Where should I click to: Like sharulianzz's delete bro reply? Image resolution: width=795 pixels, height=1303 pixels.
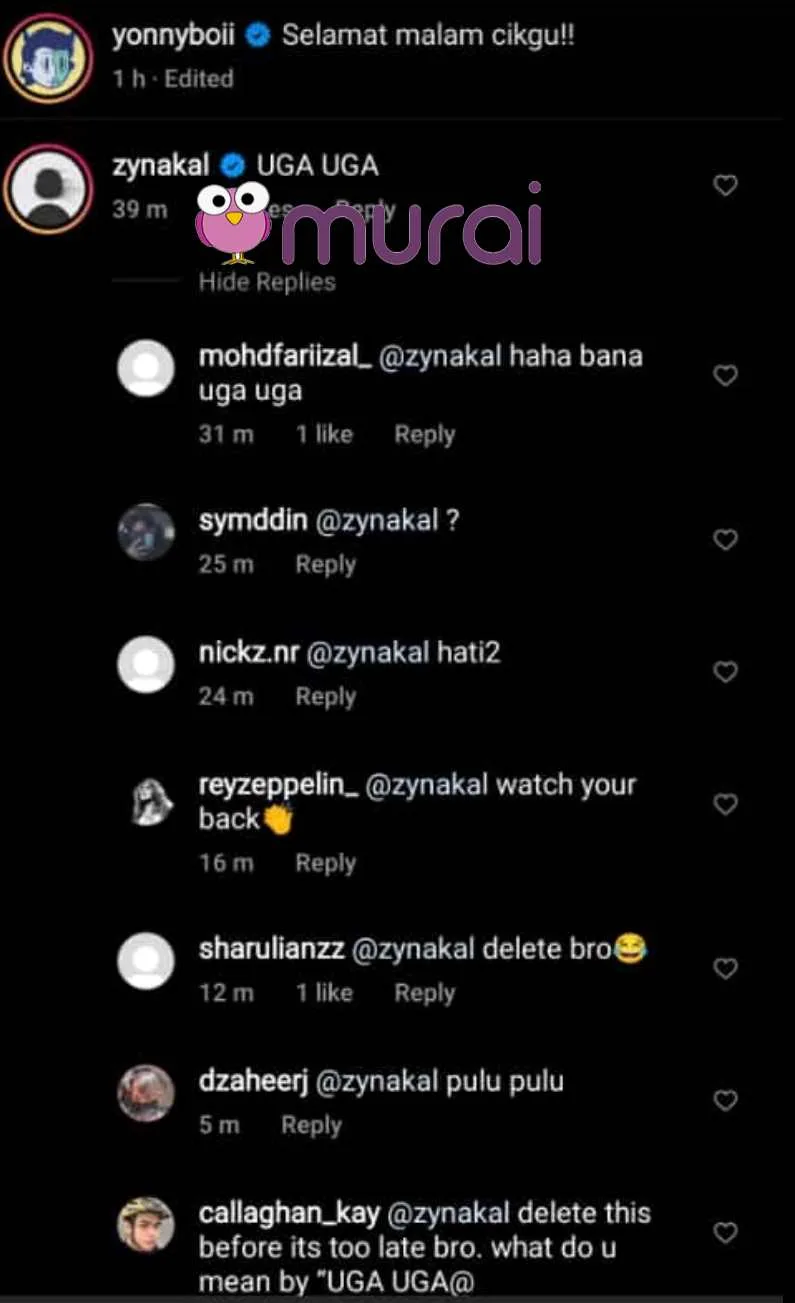click(x=725, y=968)
